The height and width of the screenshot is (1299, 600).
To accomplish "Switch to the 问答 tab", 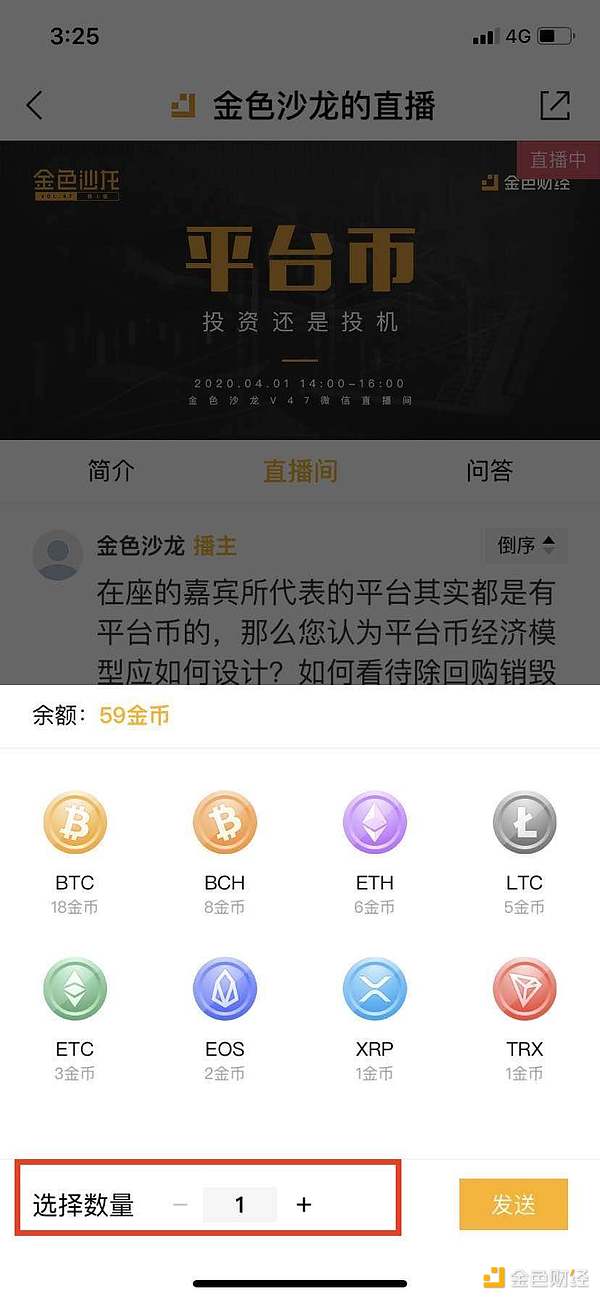I will [x=489, y=470].
